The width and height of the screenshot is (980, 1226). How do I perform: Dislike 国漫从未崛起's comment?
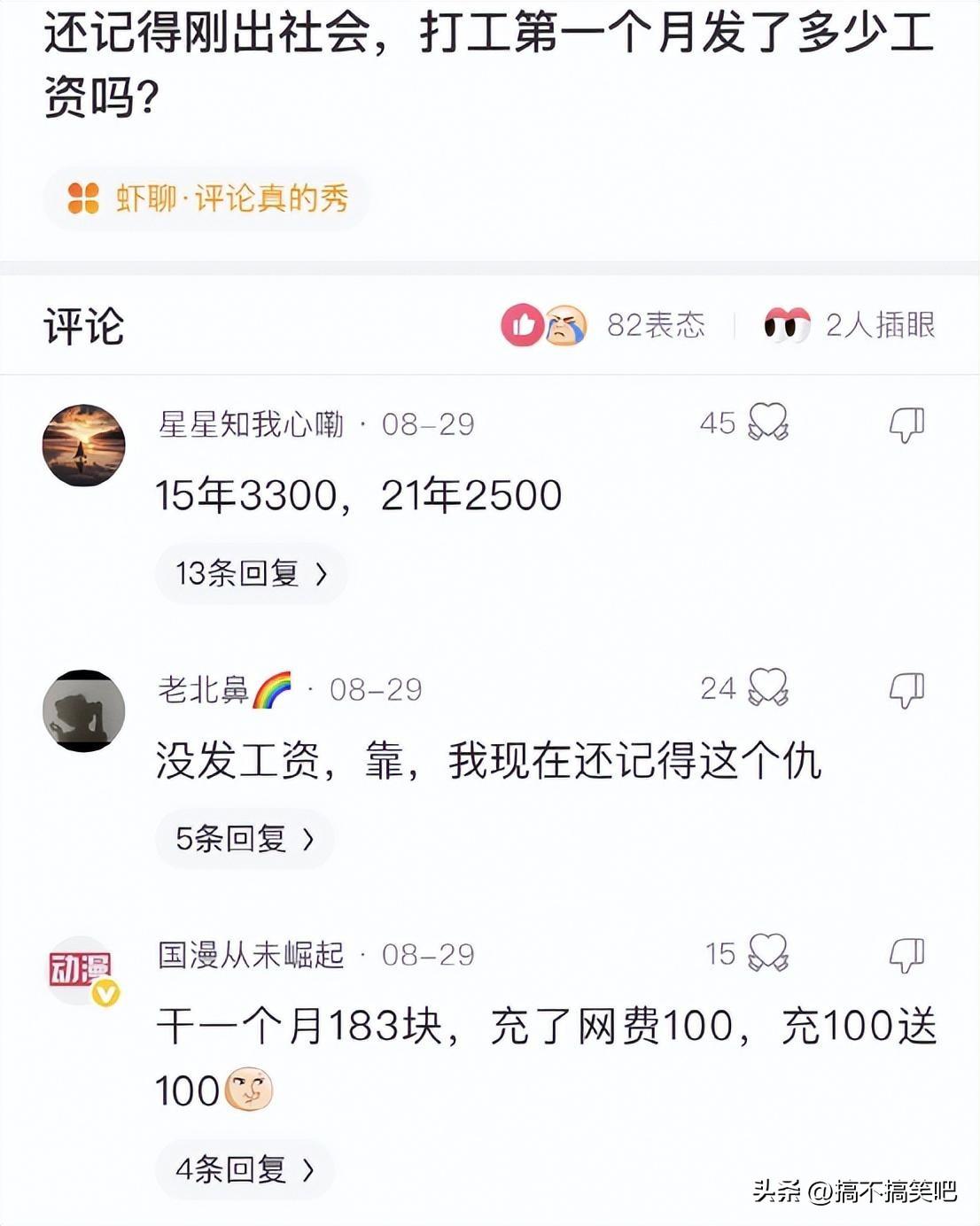point(906,956)
